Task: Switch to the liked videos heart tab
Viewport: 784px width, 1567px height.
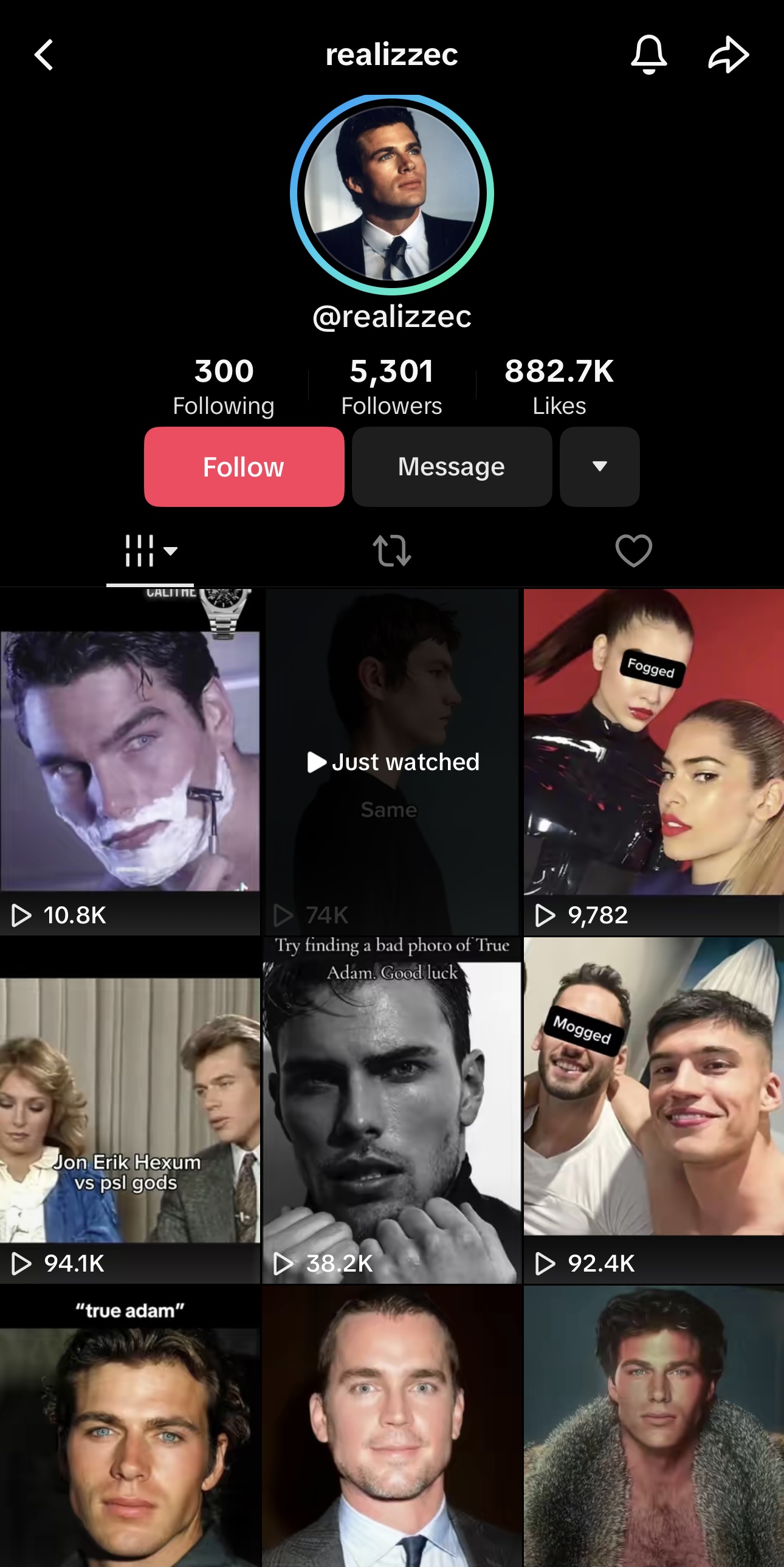Action: point(633,551)
